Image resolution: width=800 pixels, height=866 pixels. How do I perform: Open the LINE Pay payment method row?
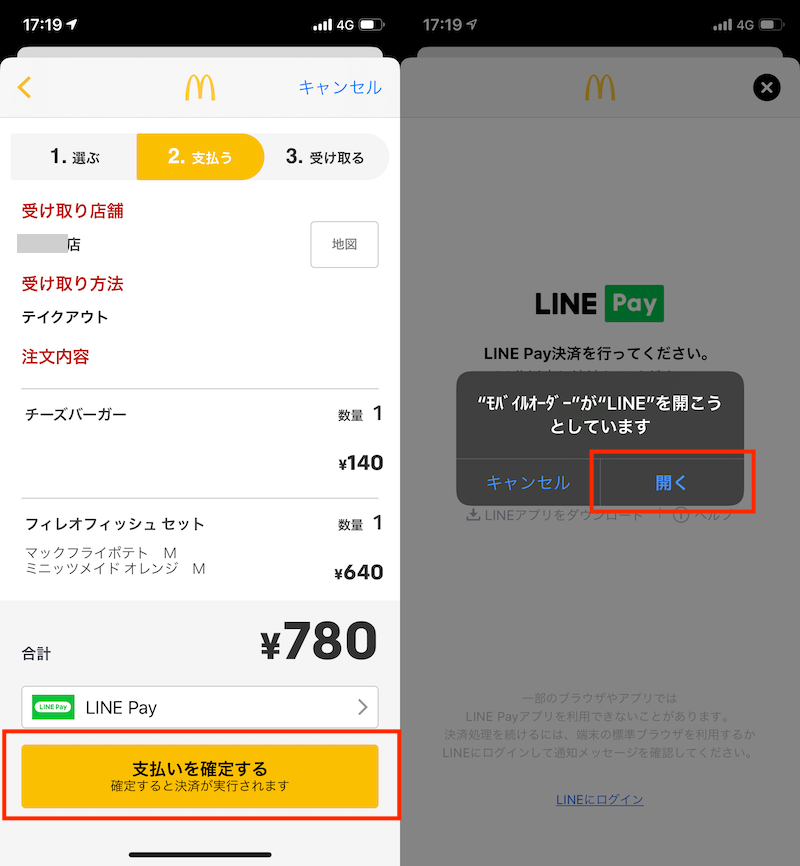pyautogui.click(x=200, y=707)
